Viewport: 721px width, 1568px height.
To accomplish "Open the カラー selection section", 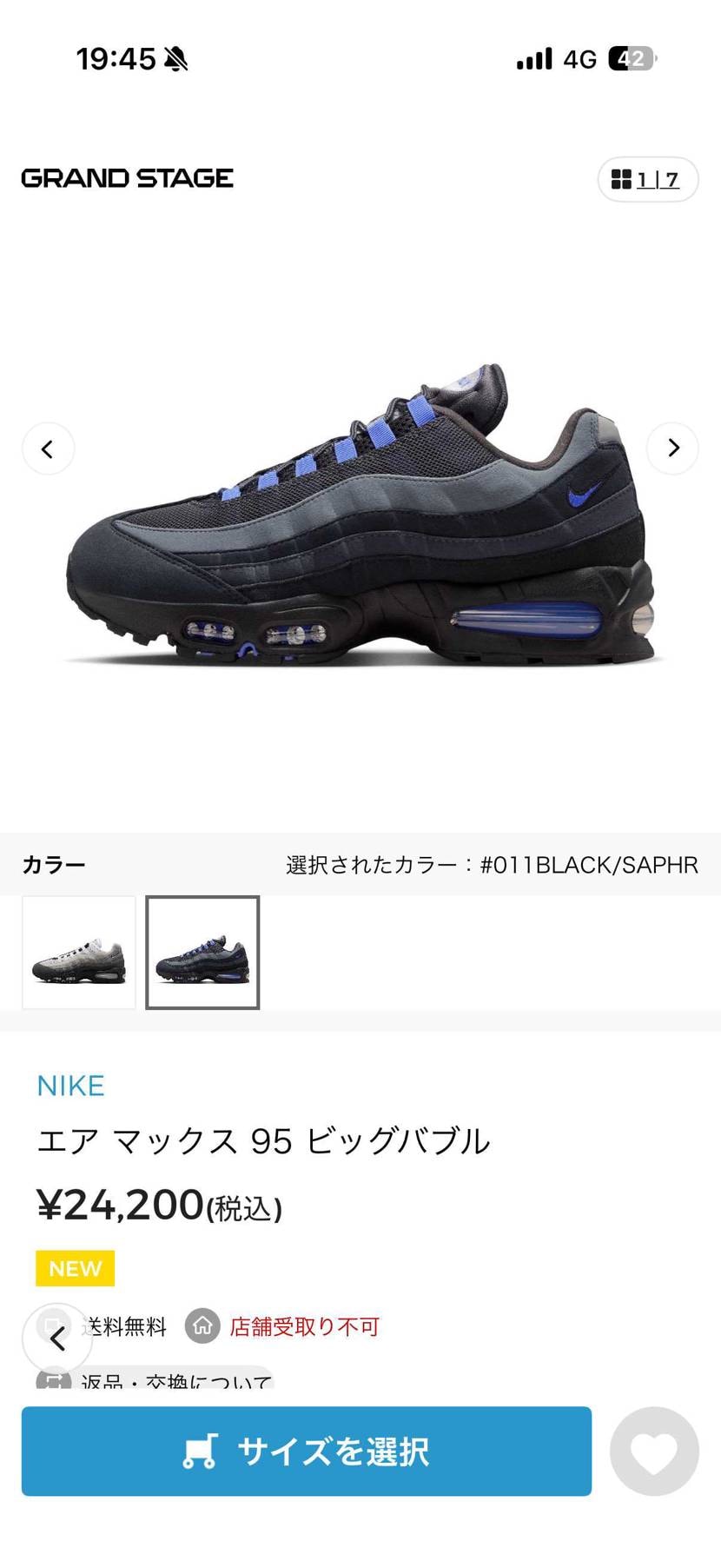I will coord(54,864).
